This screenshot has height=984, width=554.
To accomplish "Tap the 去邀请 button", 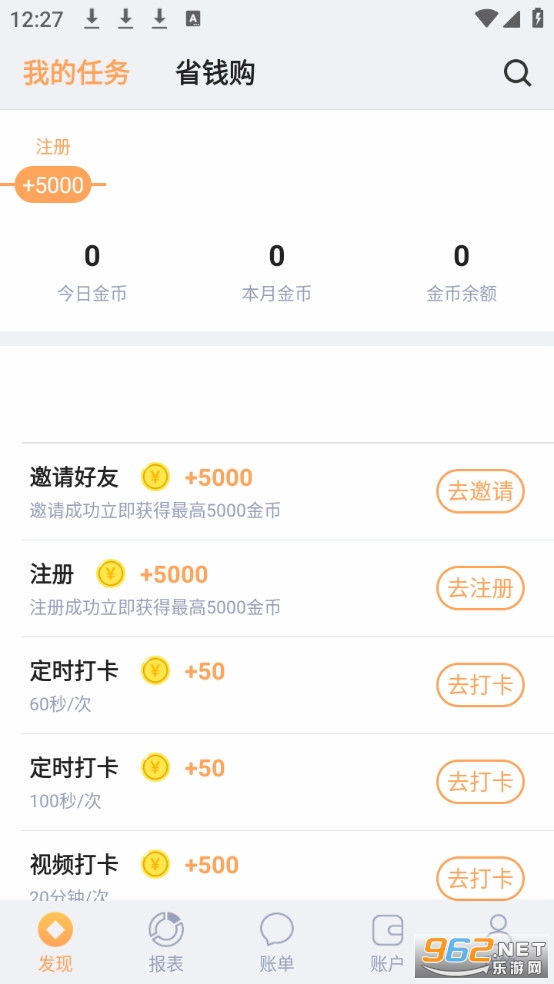I will [x=480, y=491].
